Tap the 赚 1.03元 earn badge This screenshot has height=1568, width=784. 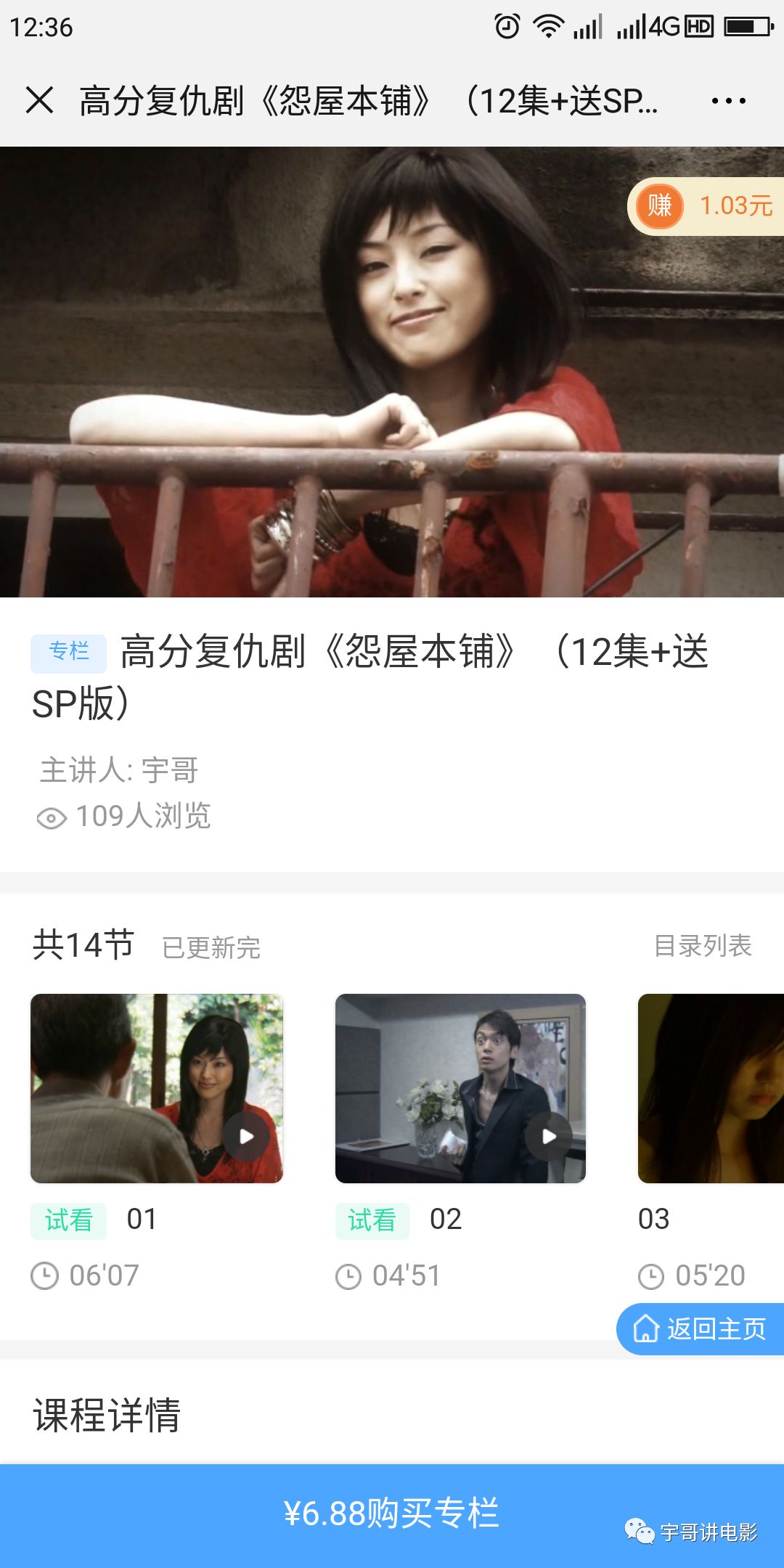(x=706, y=206)
